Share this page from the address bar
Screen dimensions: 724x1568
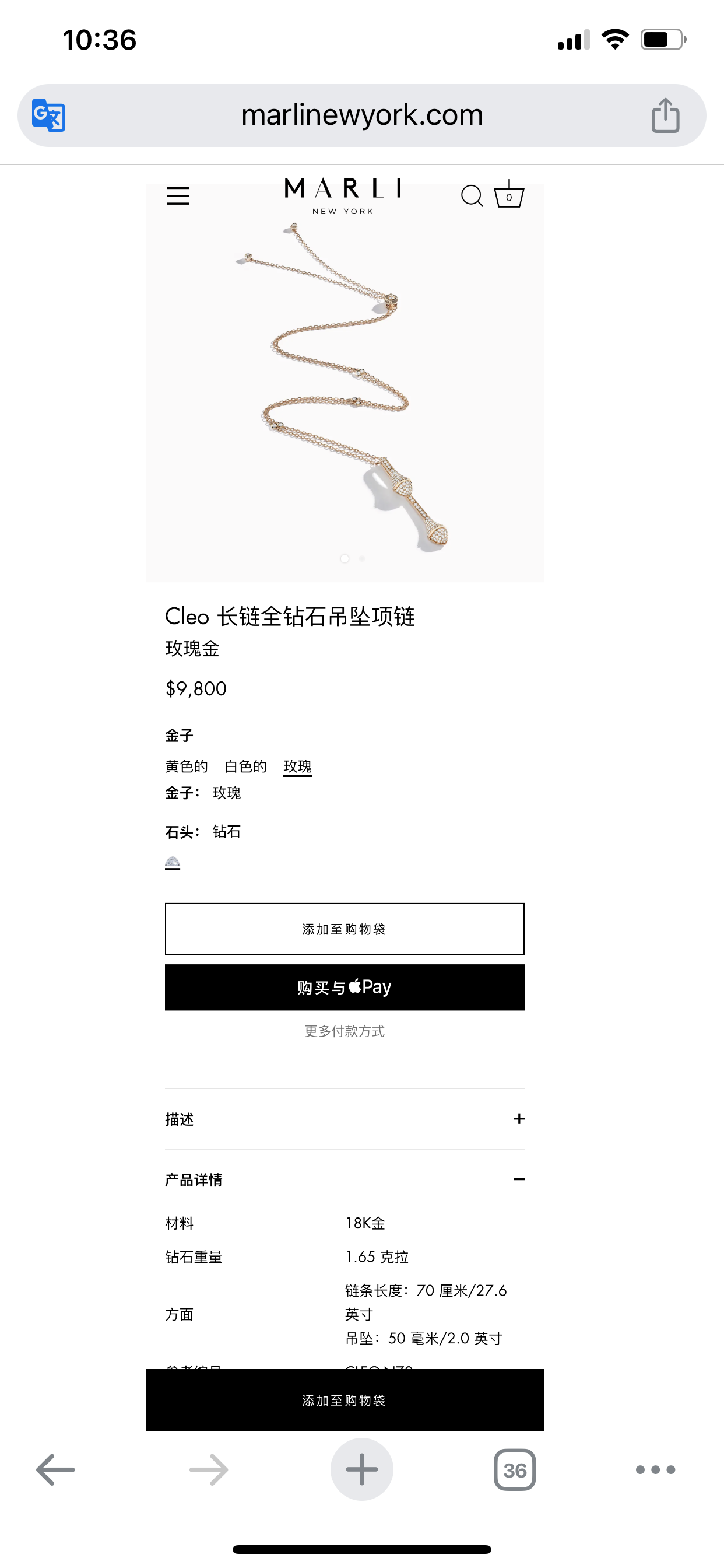point(665,115)
